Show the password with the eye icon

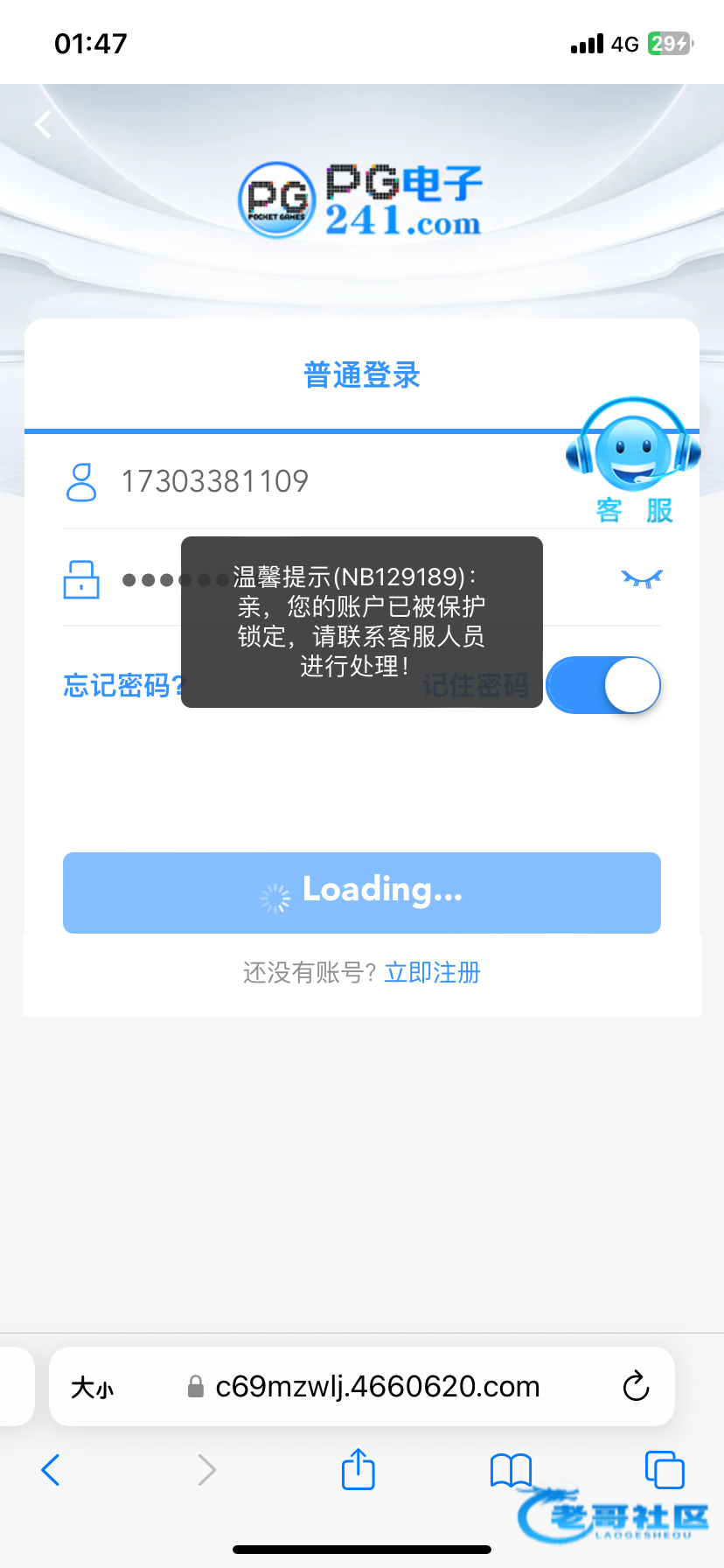[x=642, y=578]
